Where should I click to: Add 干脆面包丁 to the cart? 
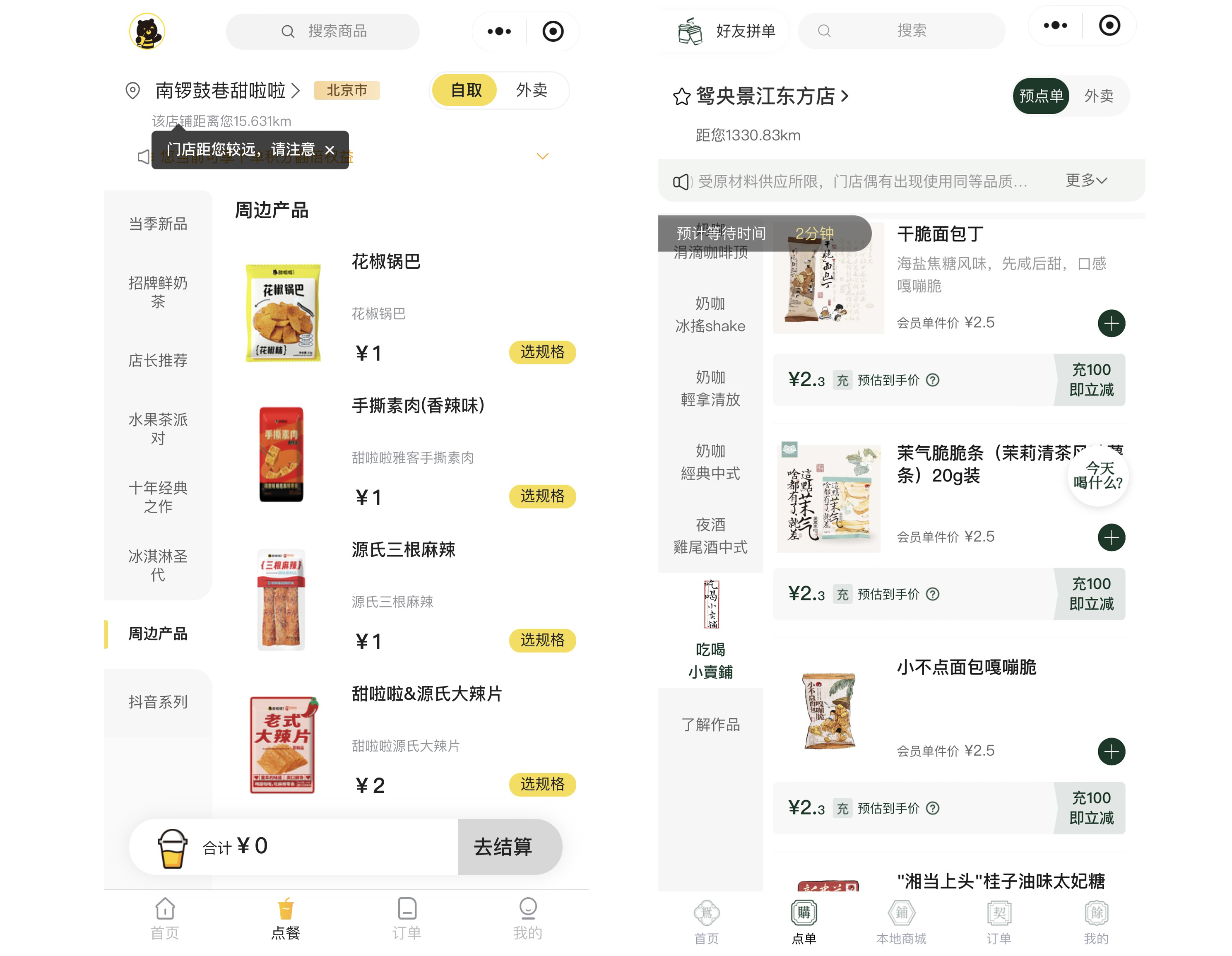coord(1111,324)
